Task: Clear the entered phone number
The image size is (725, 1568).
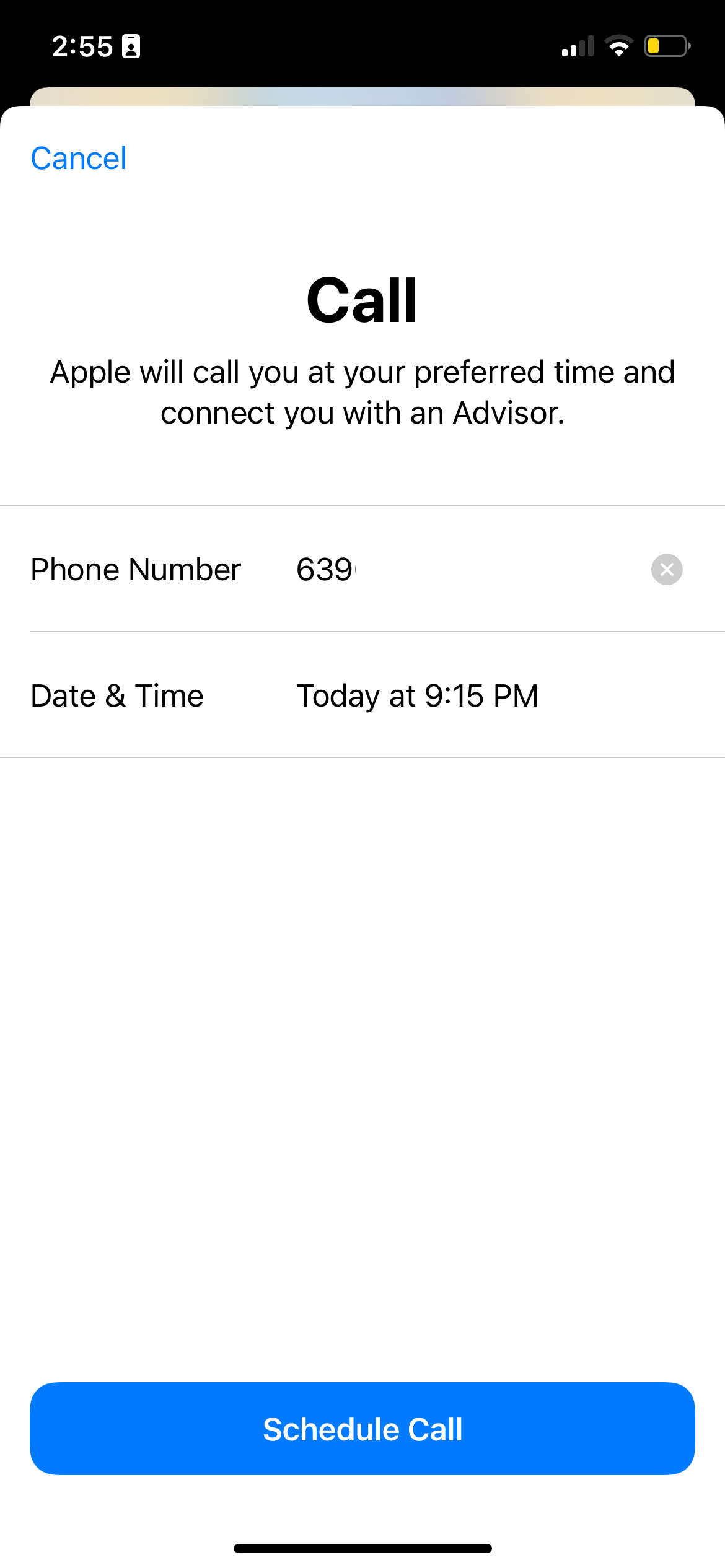Action: point(667,569)
